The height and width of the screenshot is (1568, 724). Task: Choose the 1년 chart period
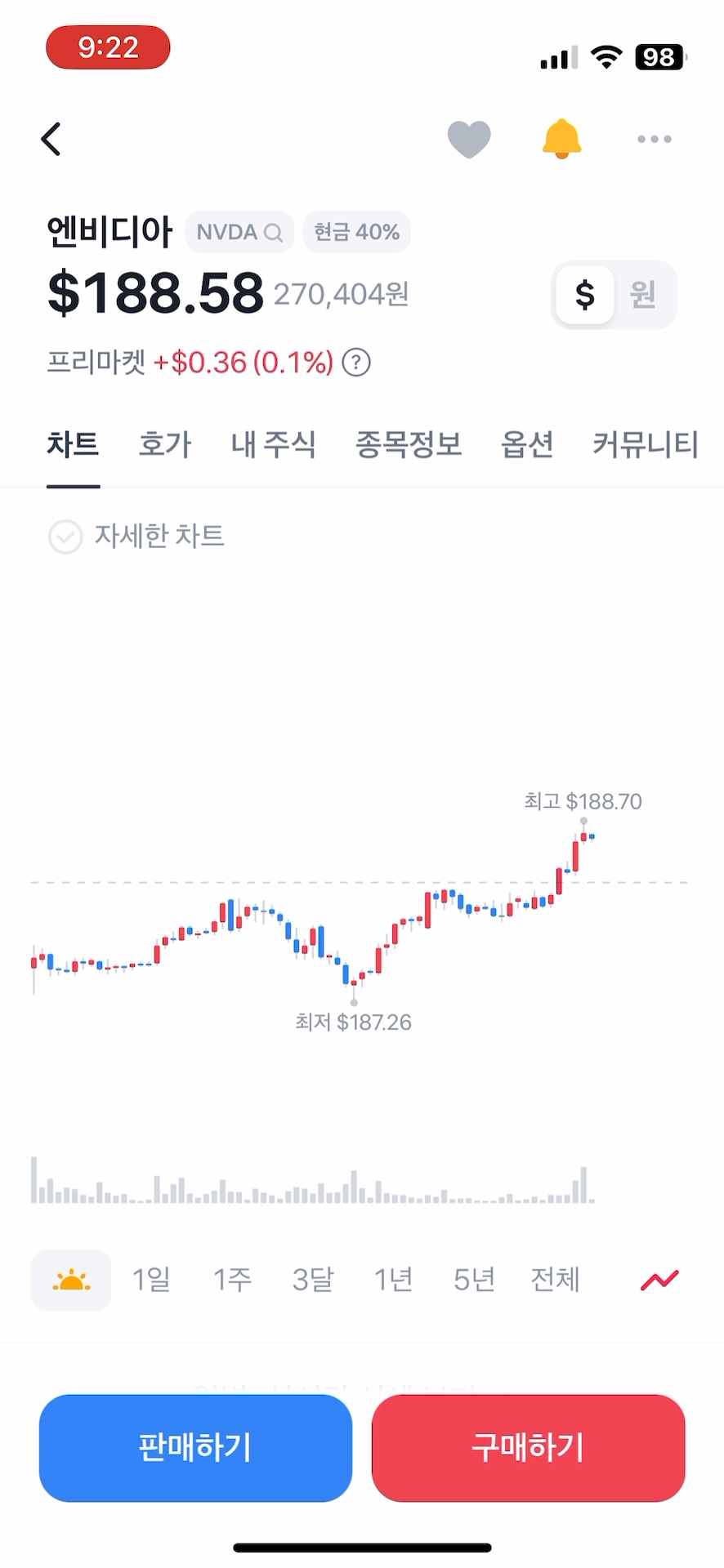pos(393,1279)
